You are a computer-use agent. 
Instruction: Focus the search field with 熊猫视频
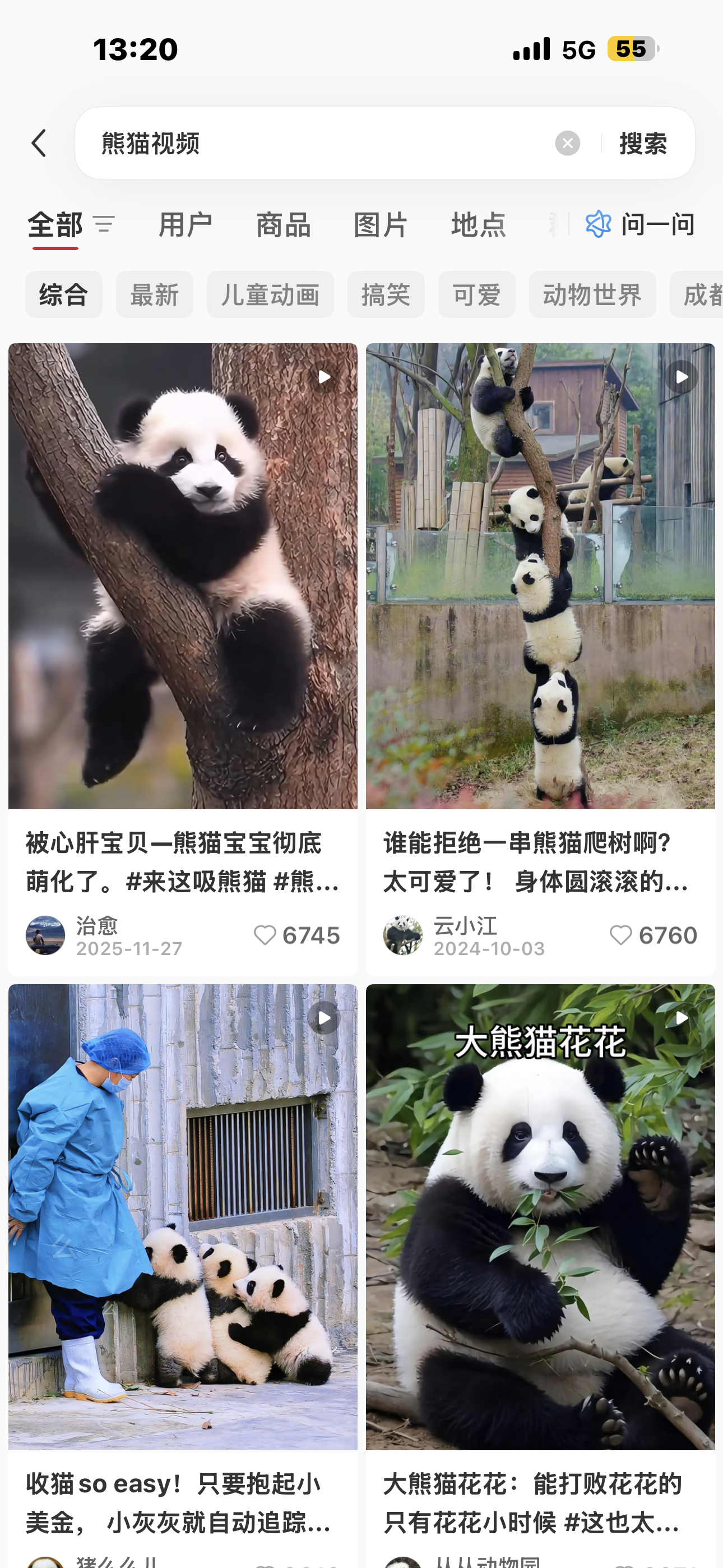pyautogui.click(x=317, y=144)
